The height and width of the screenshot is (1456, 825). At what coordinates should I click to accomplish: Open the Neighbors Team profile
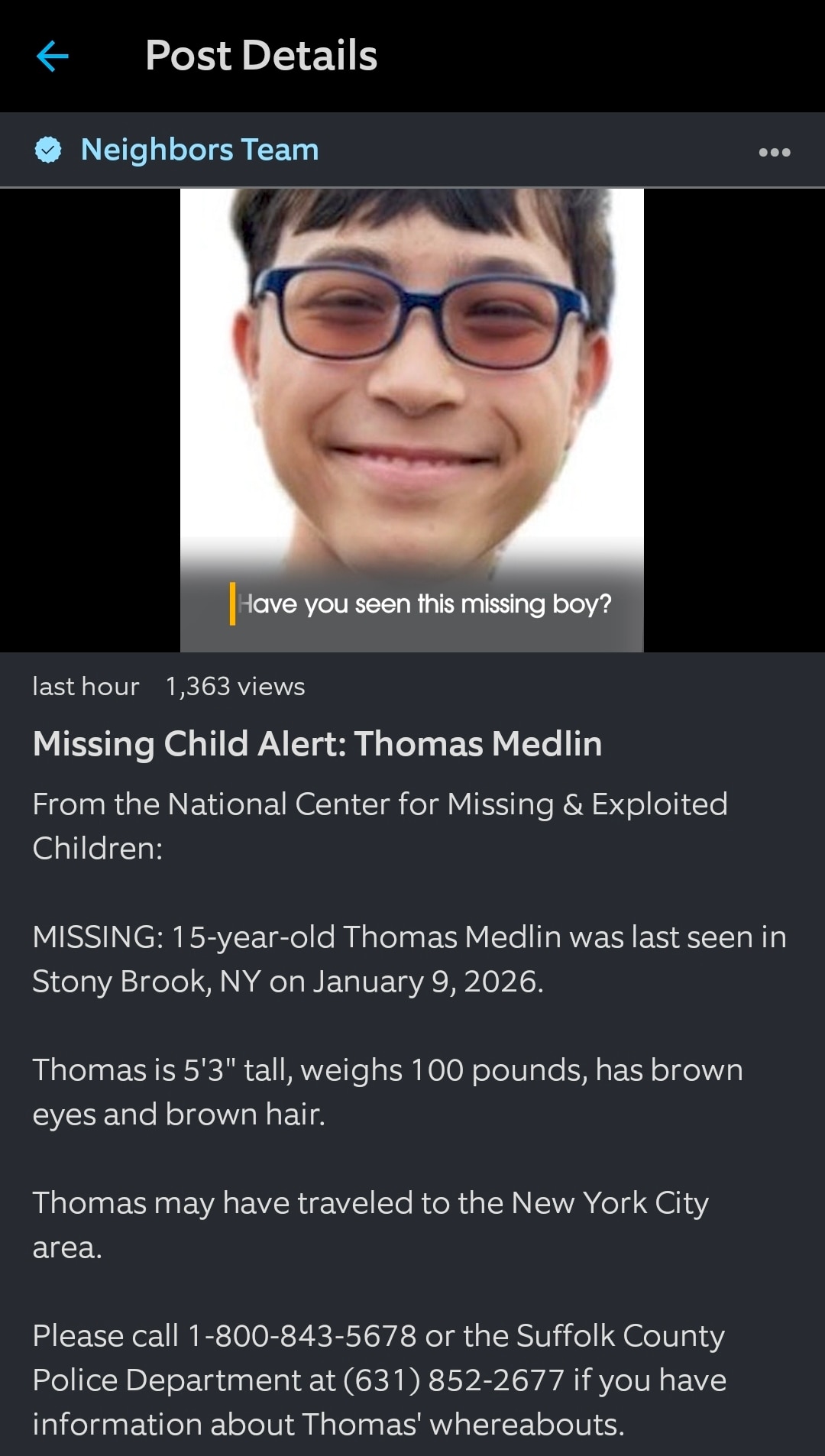[199, 150]
